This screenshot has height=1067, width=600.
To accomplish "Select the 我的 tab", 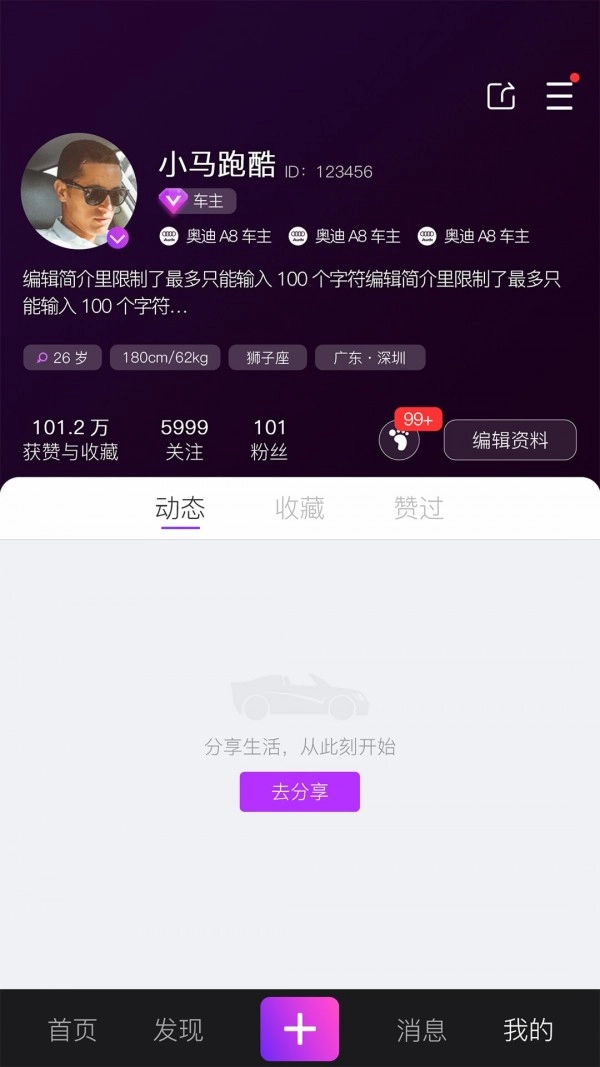I will [x=528, y=1030].
